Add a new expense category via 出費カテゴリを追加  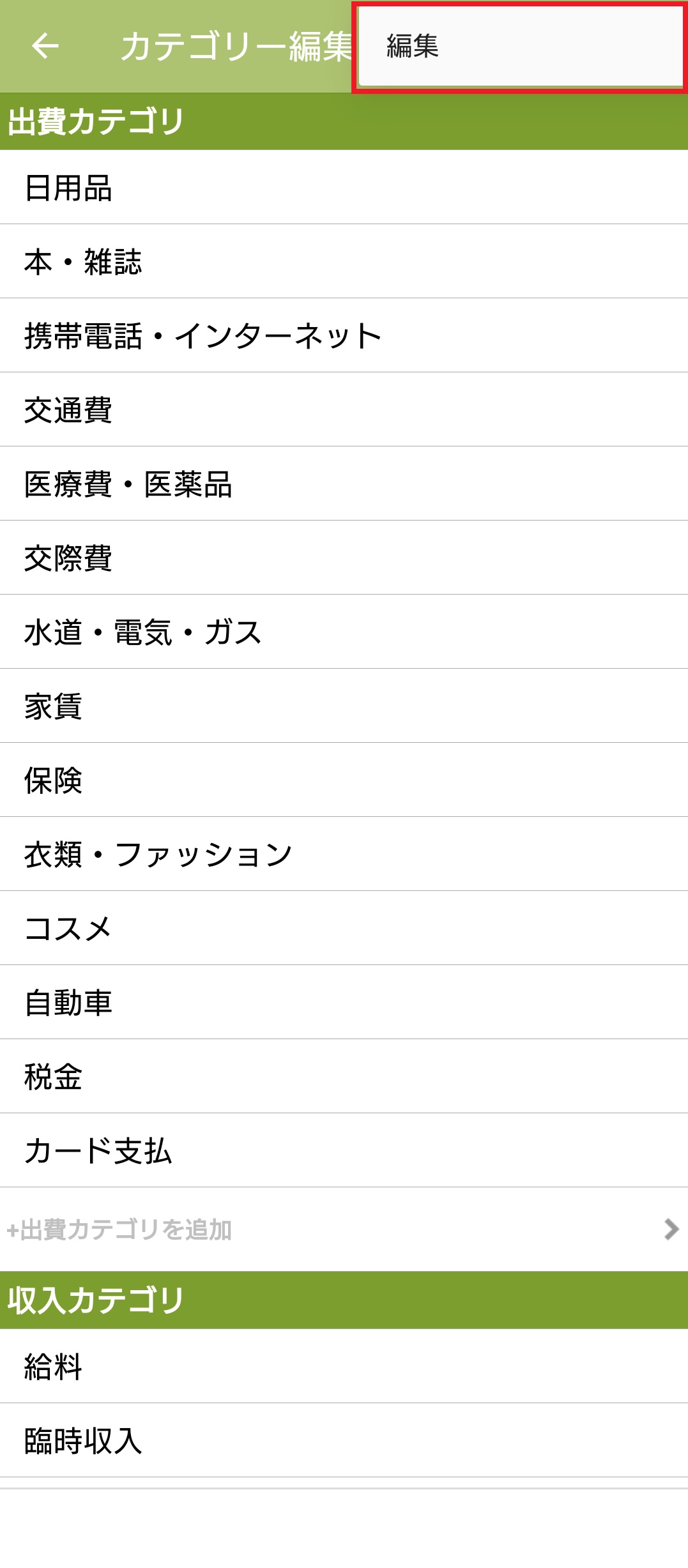(x=344, y=1229)
